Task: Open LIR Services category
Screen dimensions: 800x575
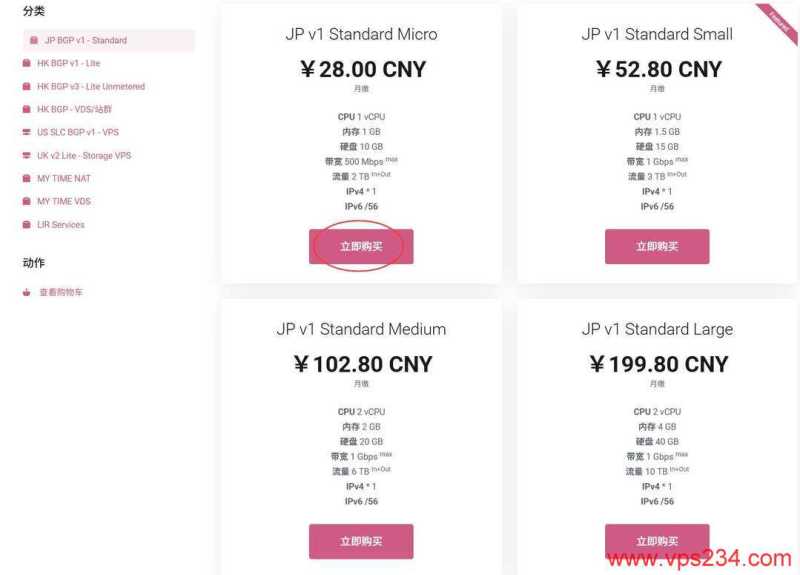Action: pyautogui.click(x=61, y=224)
